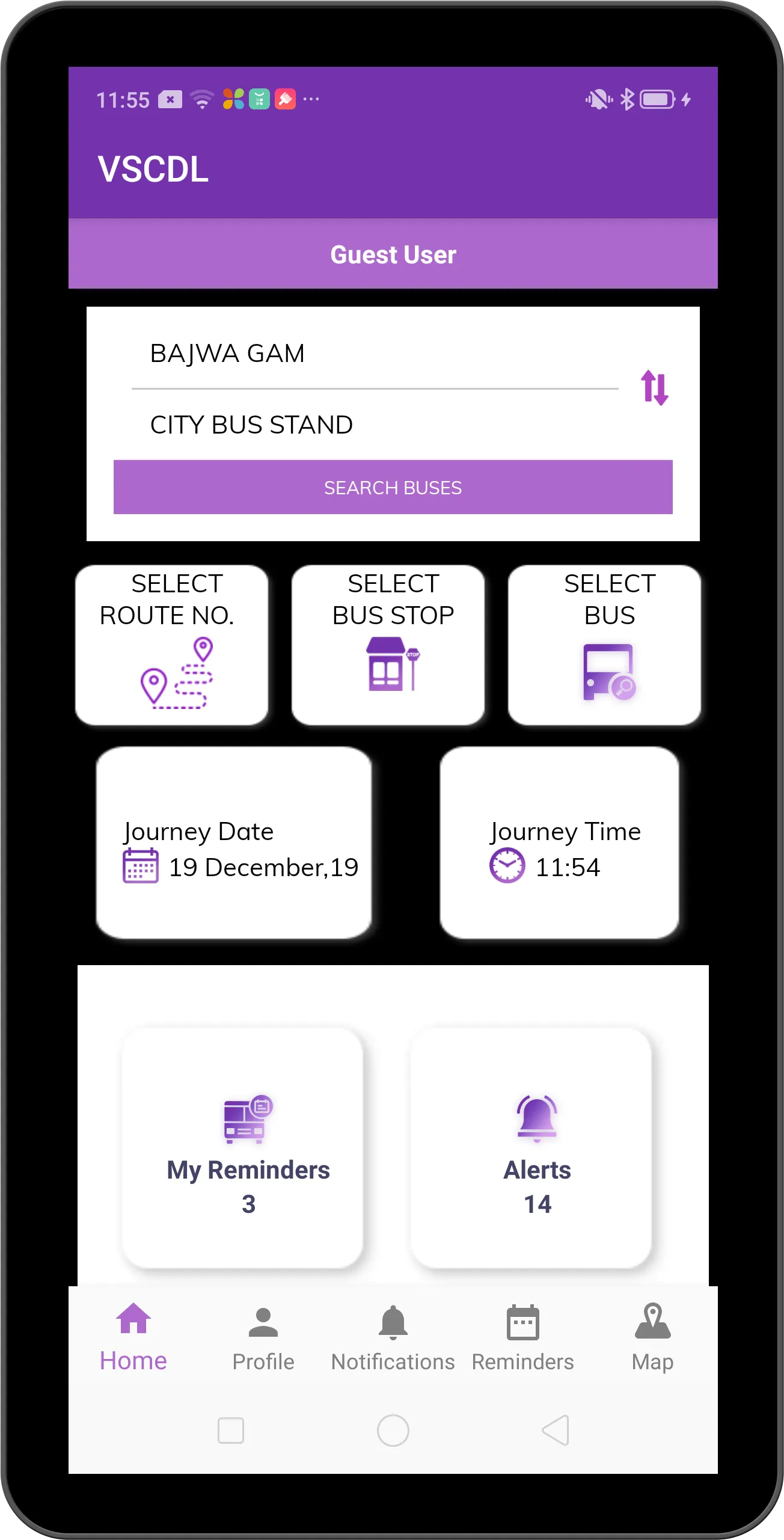Select the route map icon under SELECT ROUTE NO.
This screenshot has width=784, height=1540.
[x=177, y=673]
